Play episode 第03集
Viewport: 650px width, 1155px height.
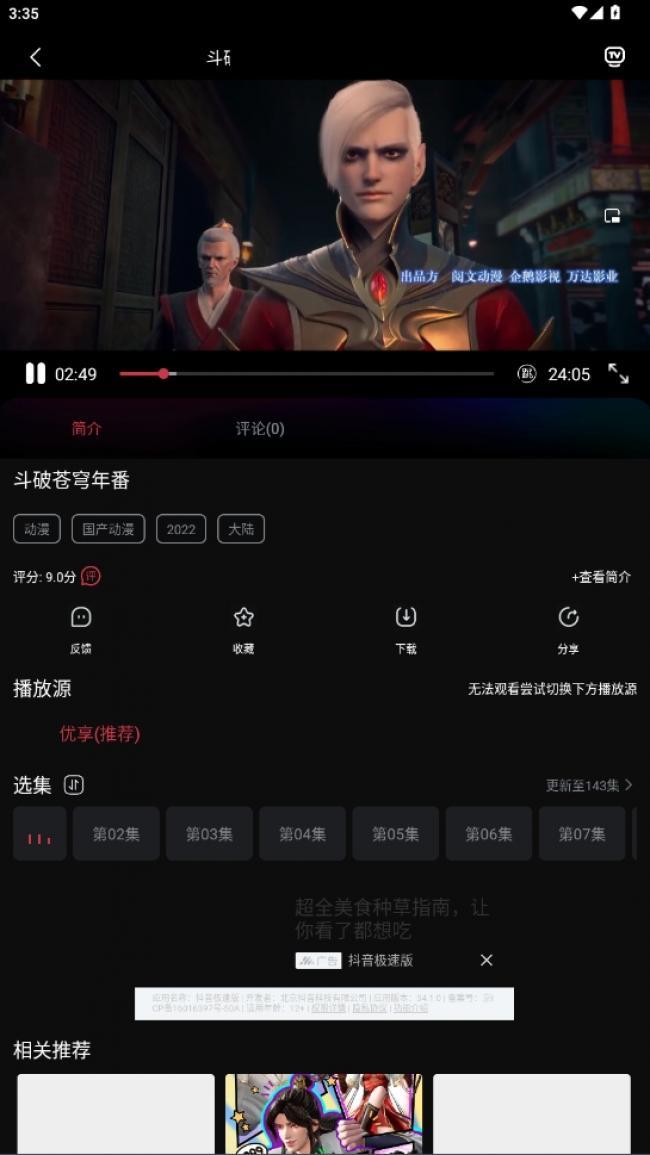[x=209, y=834]
